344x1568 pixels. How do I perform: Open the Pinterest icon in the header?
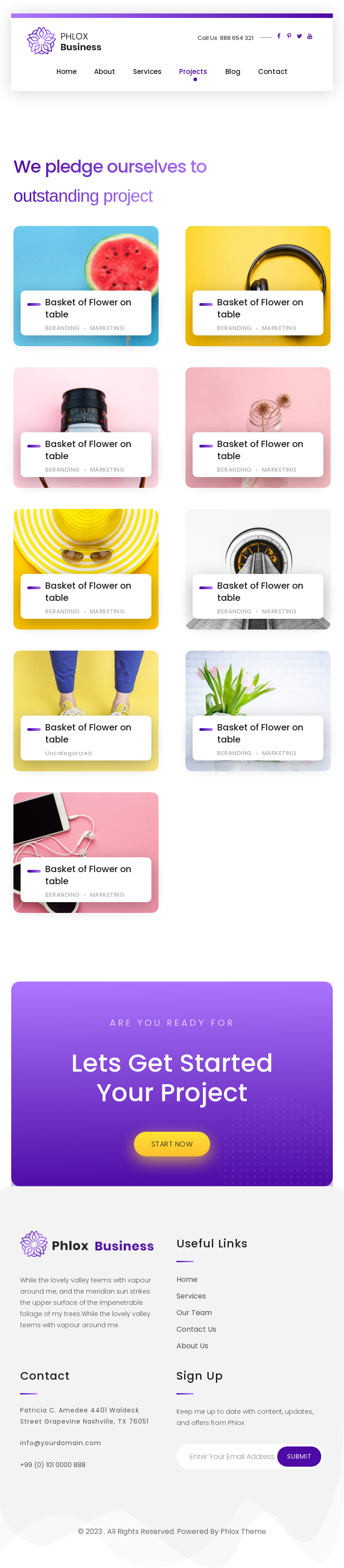tap(289, 36)
